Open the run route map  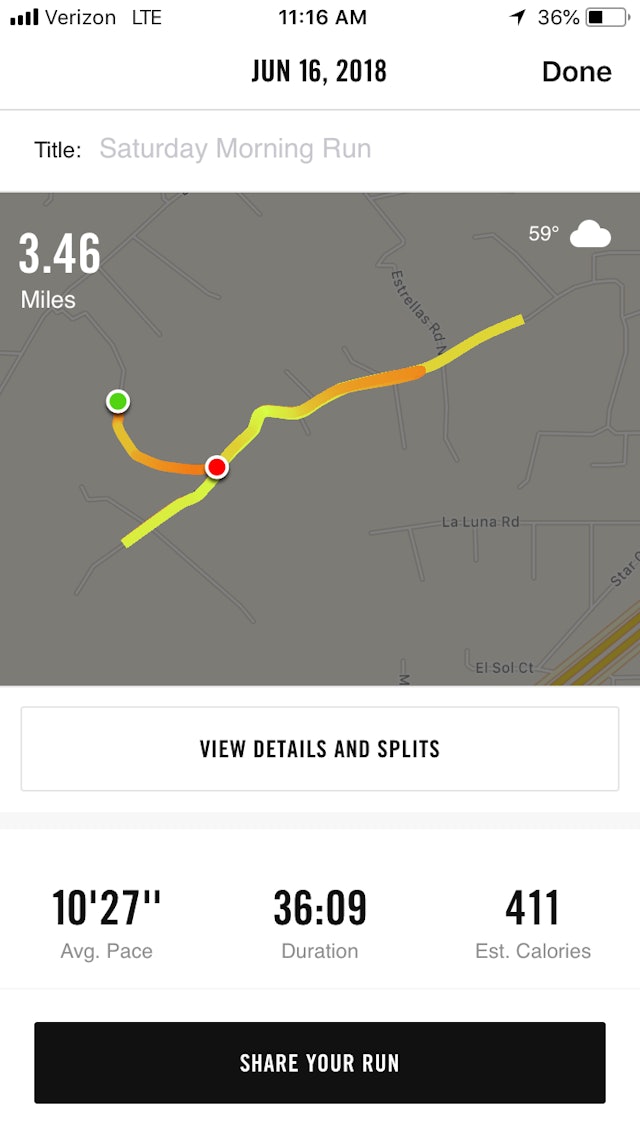pos(320,439)
